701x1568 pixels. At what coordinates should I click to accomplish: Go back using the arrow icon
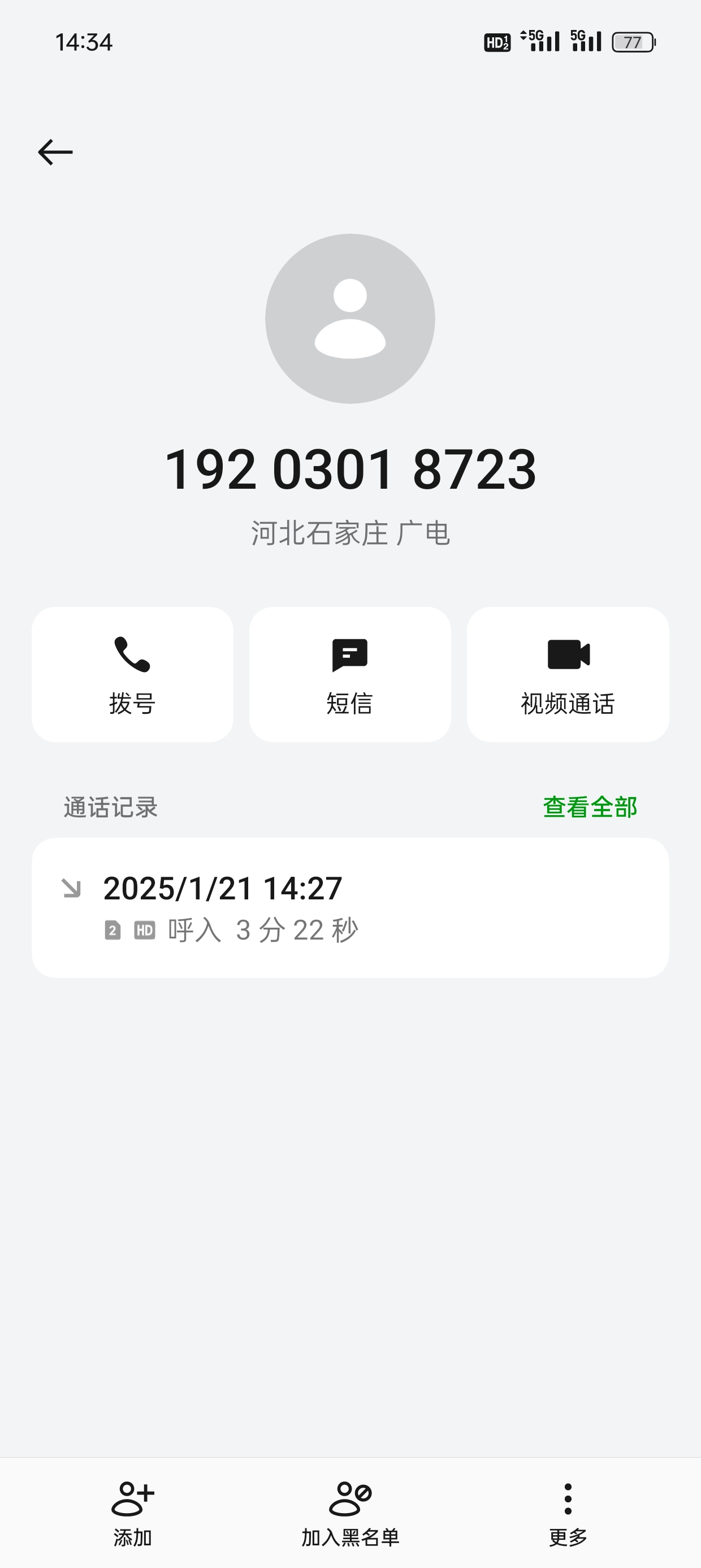coord(55,152)
